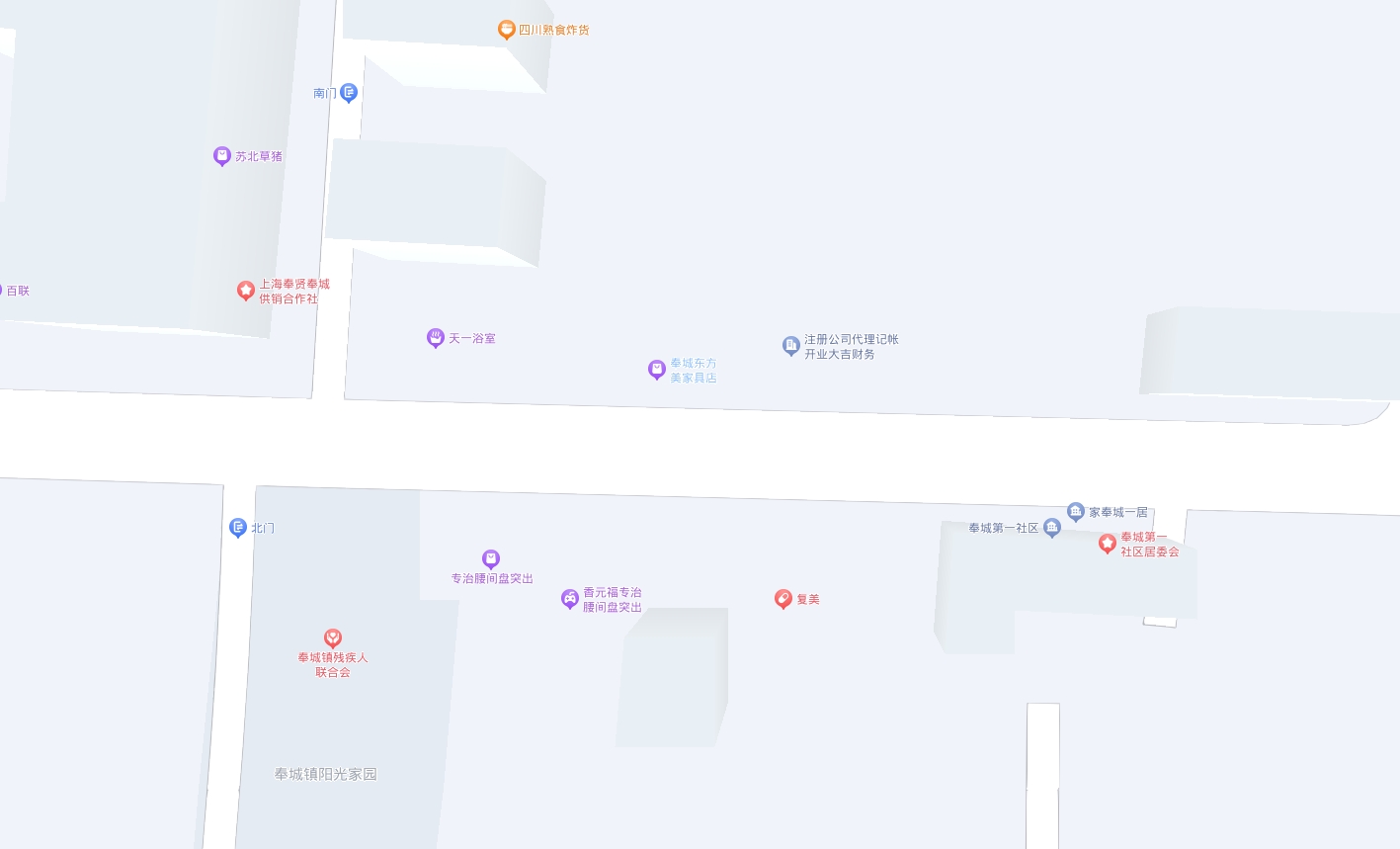
Task: Select the 注册公司代理记帐 company marker
Action: click(791, 346)
